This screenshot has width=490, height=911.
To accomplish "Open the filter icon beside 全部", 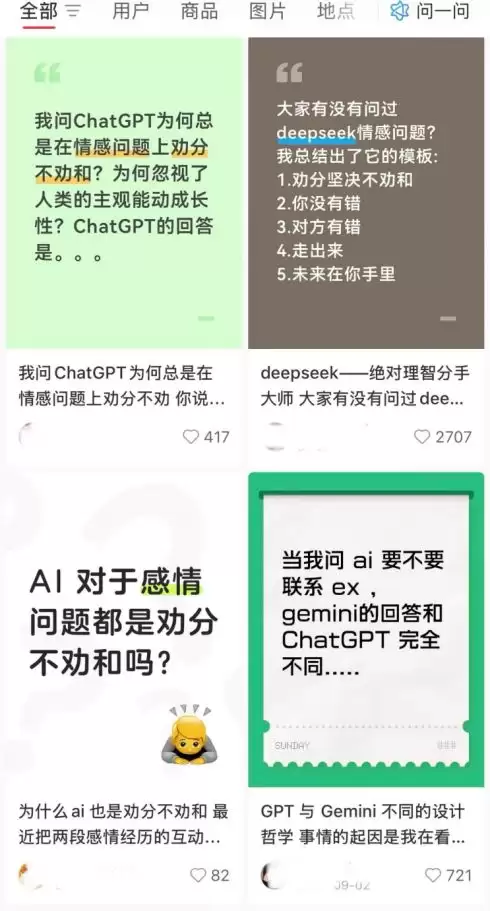I will coord(73,11).
